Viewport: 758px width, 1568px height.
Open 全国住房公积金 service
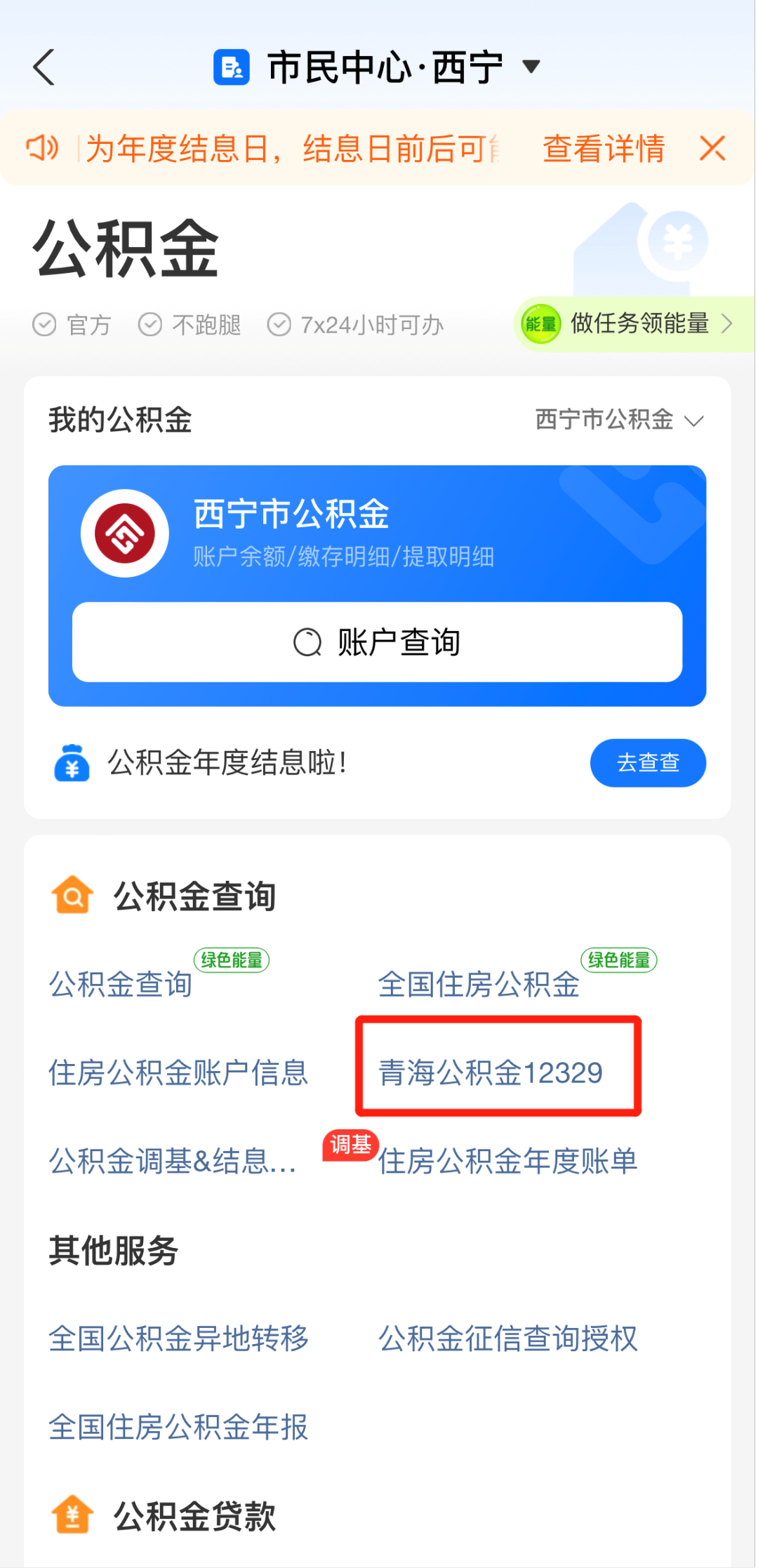479,984
